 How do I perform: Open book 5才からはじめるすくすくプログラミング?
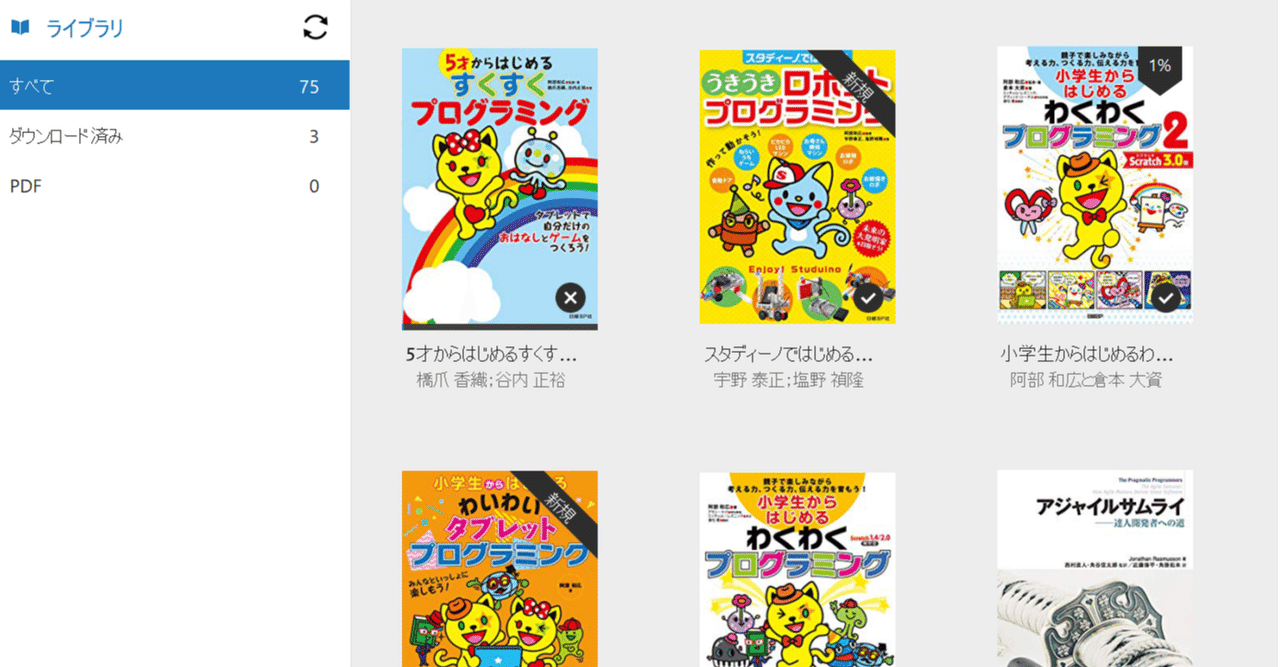point(499,180)
